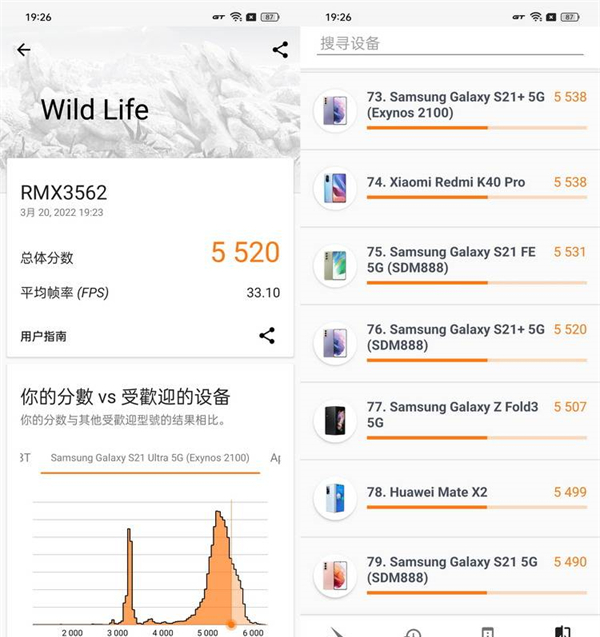Share from the top app bar icon
The height and width of the screenshot is (637, 600).
click(x=280, y=50)
